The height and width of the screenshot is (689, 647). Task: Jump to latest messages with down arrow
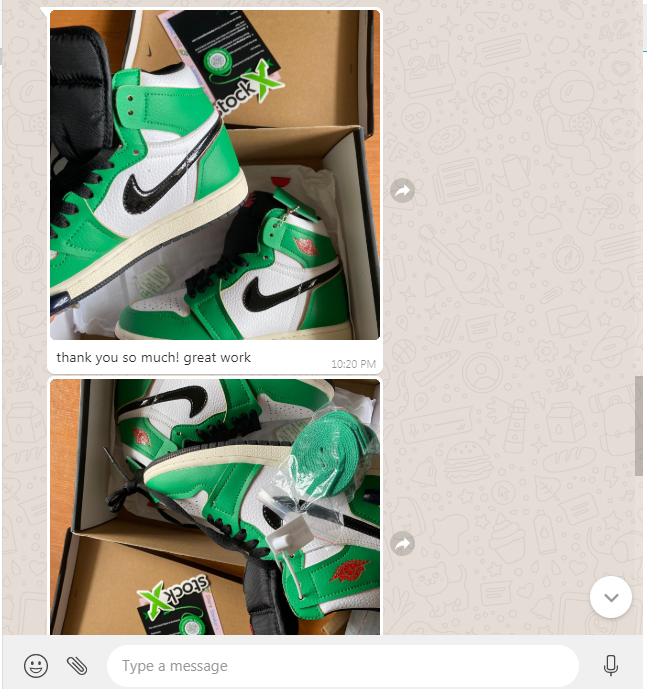(x=611, y=597)
